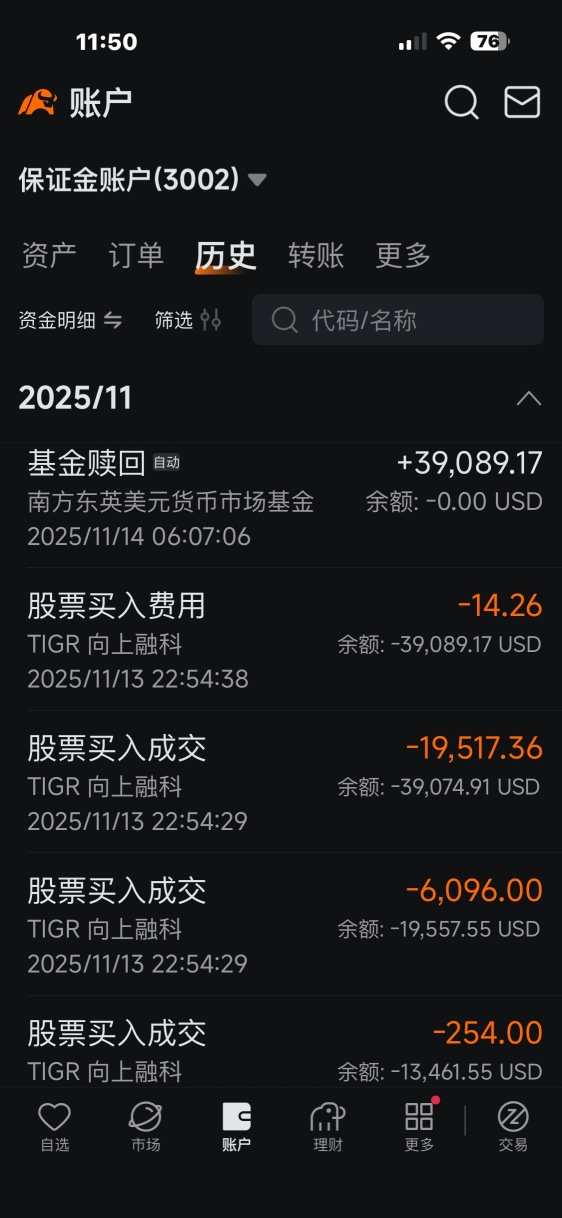View the 股票买入成交 -6,096.00 entry
The image size is (562, 1218).
click(x=281, y=924)
